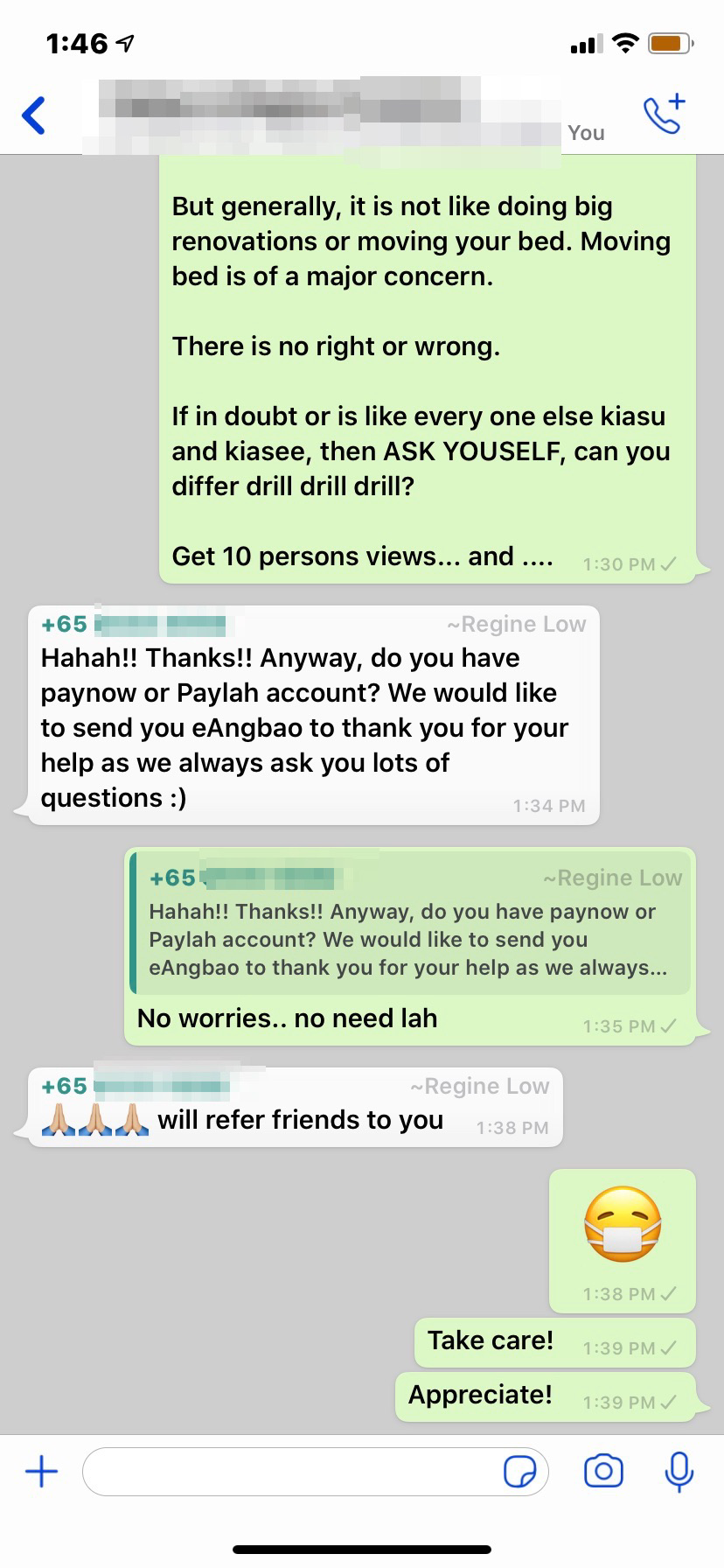The height and width of the screenshot is (1568, 724).
Task: Open the camera to send a photo
Action: pos(603,1471)
